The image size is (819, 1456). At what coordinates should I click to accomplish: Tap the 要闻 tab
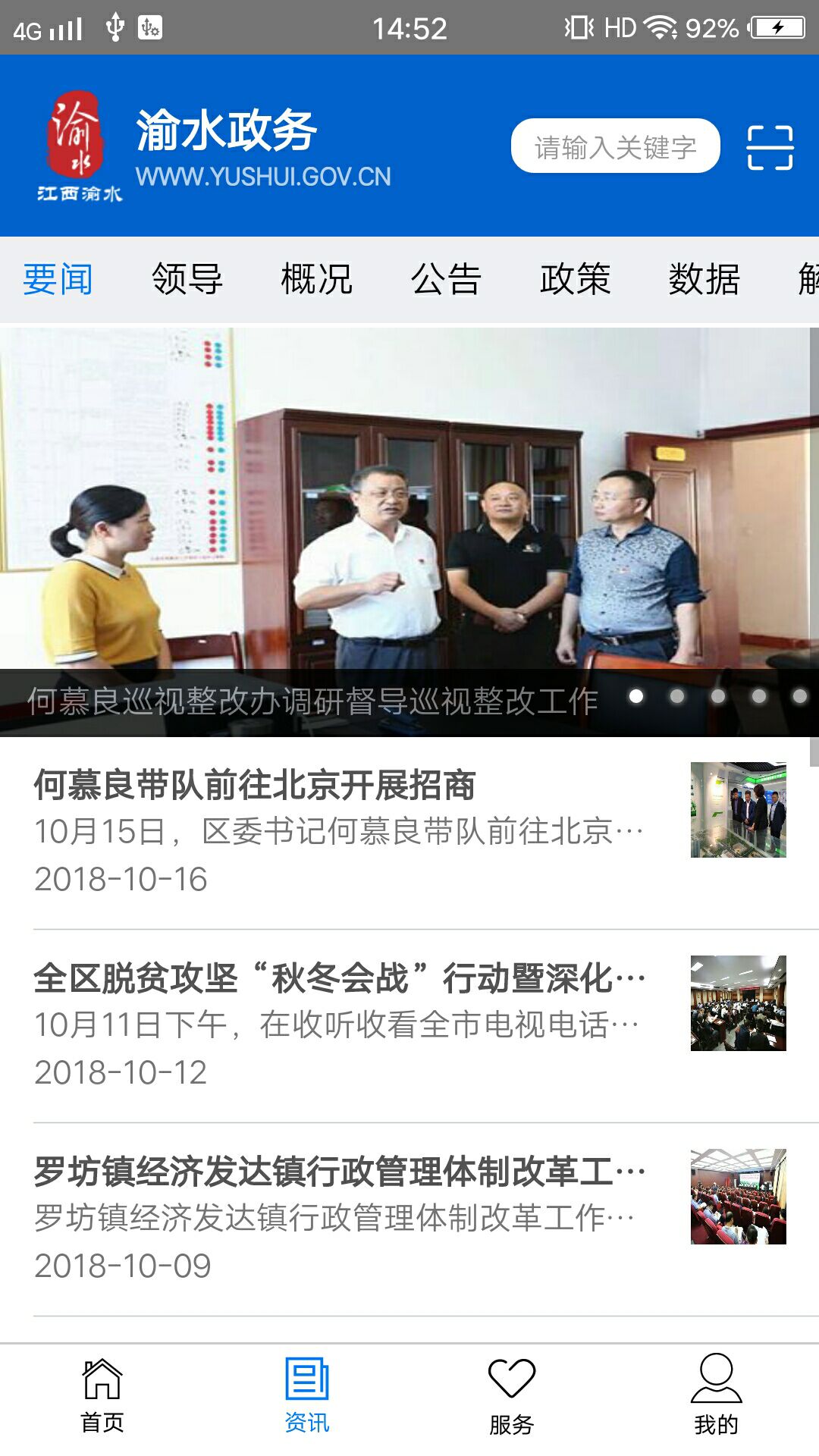(x=58, y=279)
